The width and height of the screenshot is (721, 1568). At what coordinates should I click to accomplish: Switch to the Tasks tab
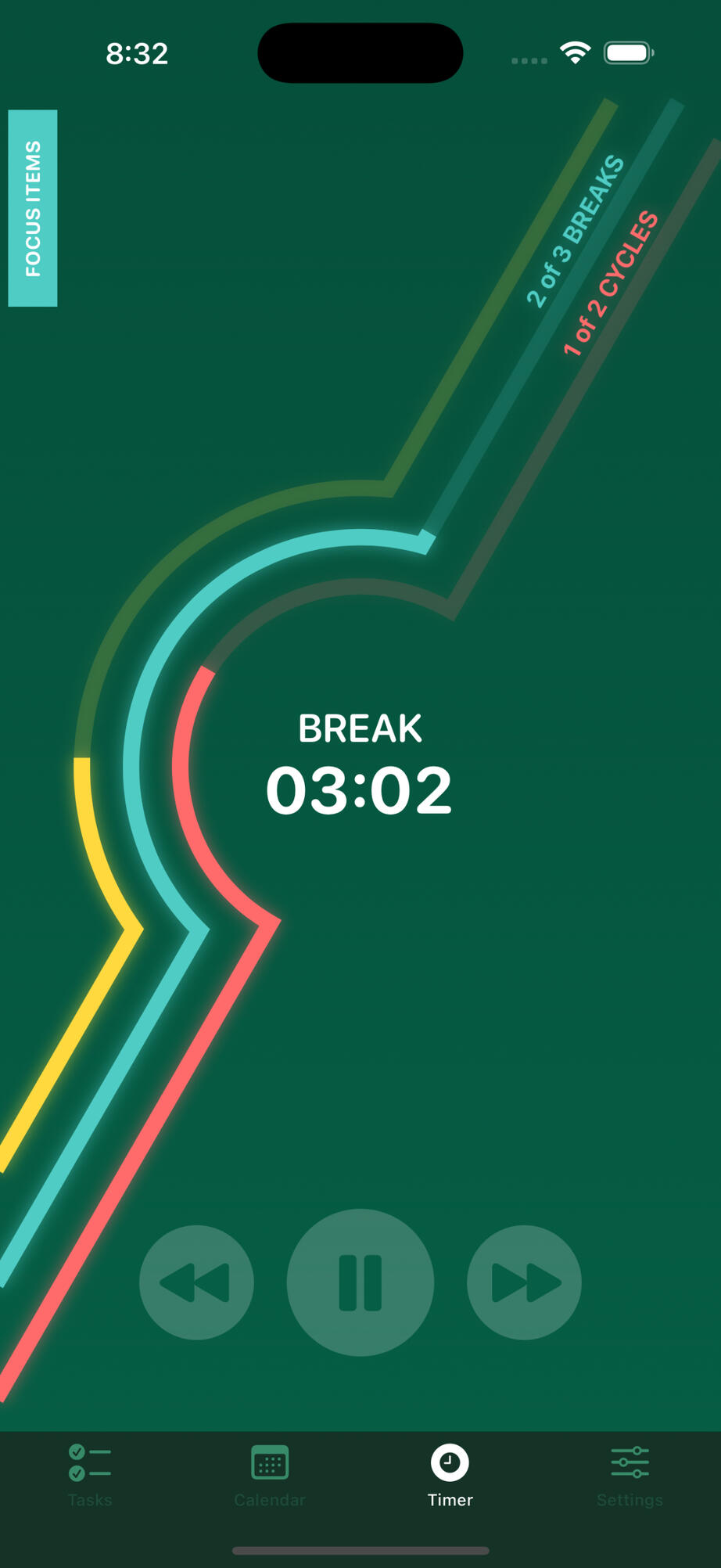pos(90,1476)
